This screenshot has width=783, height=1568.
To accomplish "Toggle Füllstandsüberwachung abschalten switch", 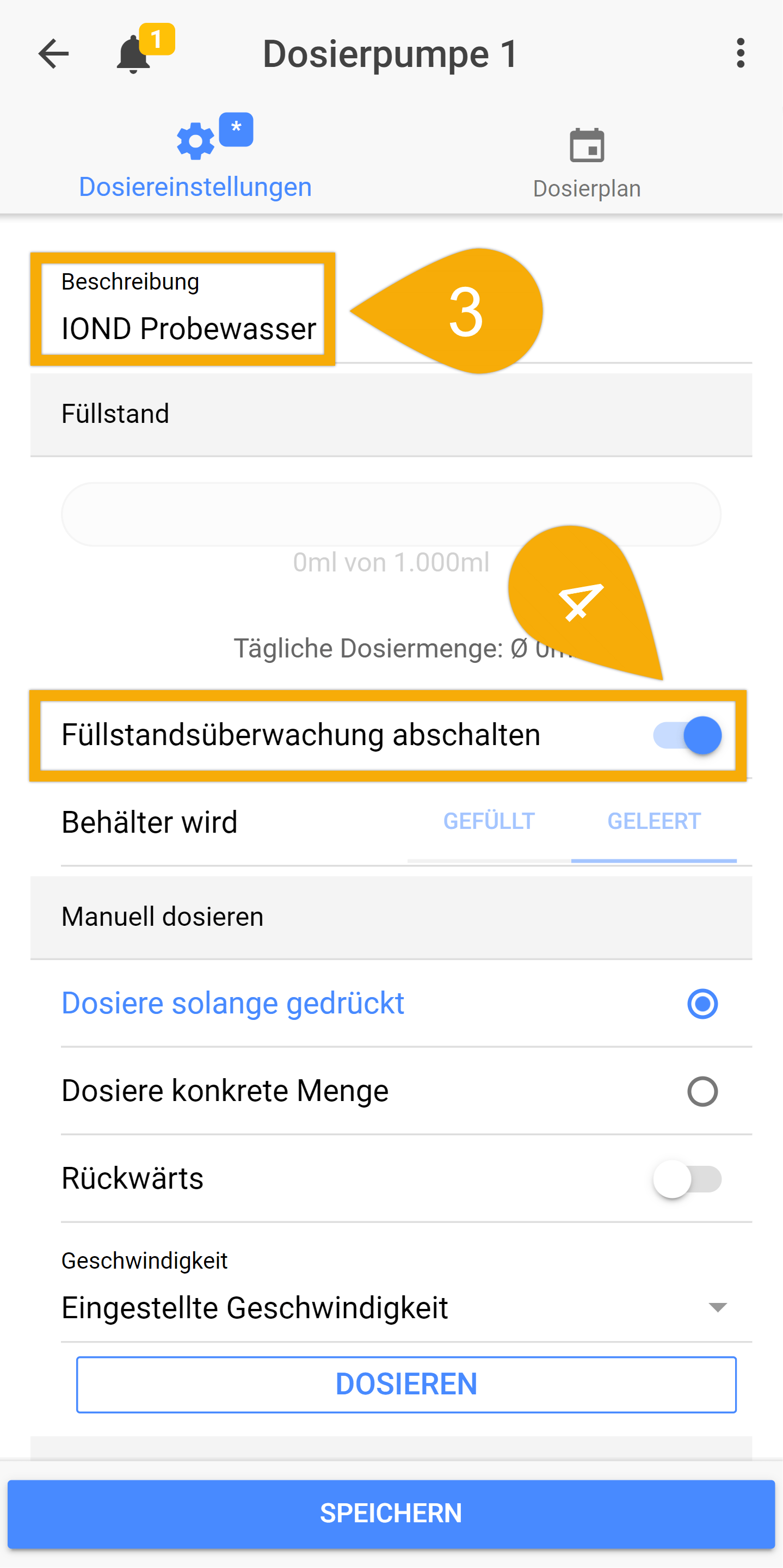I will point(687,735).
